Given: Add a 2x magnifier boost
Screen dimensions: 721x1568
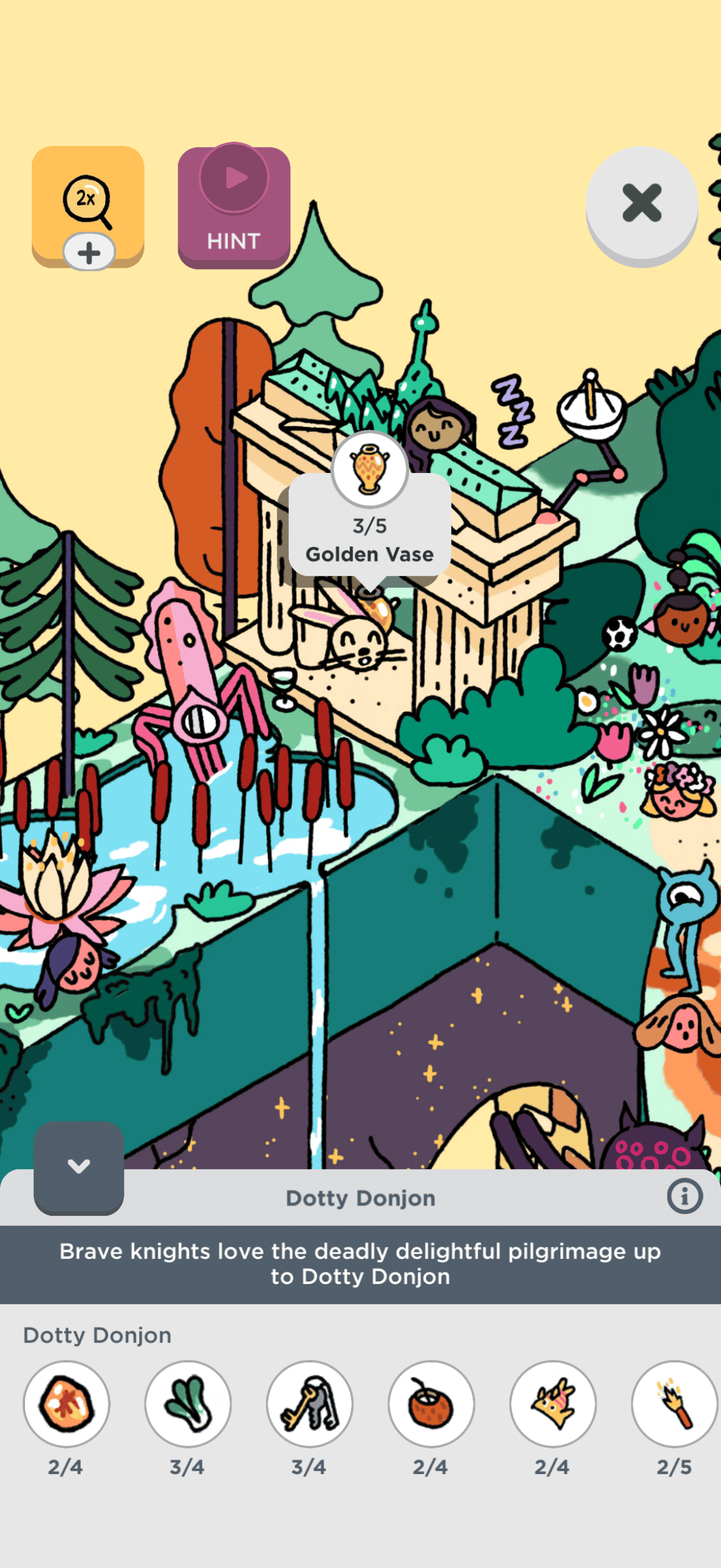Looking at the screenshot, I should tap(88, 251).
